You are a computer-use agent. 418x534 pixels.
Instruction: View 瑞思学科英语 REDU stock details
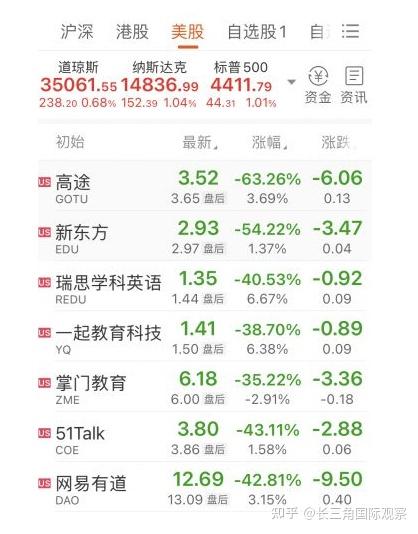[x=205, y=286]
